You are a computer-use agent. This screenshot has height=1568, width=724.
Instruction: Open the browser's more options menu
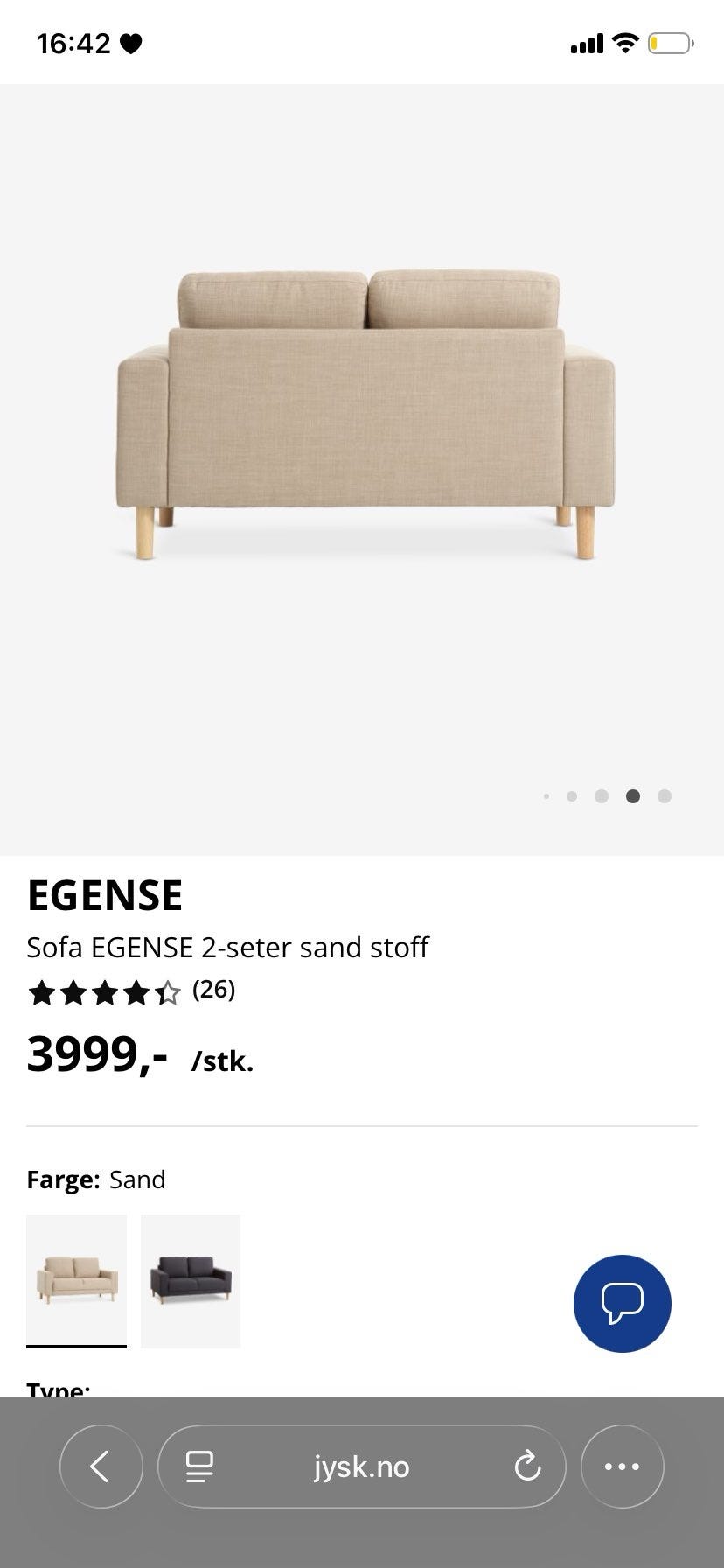(622, 1466)
